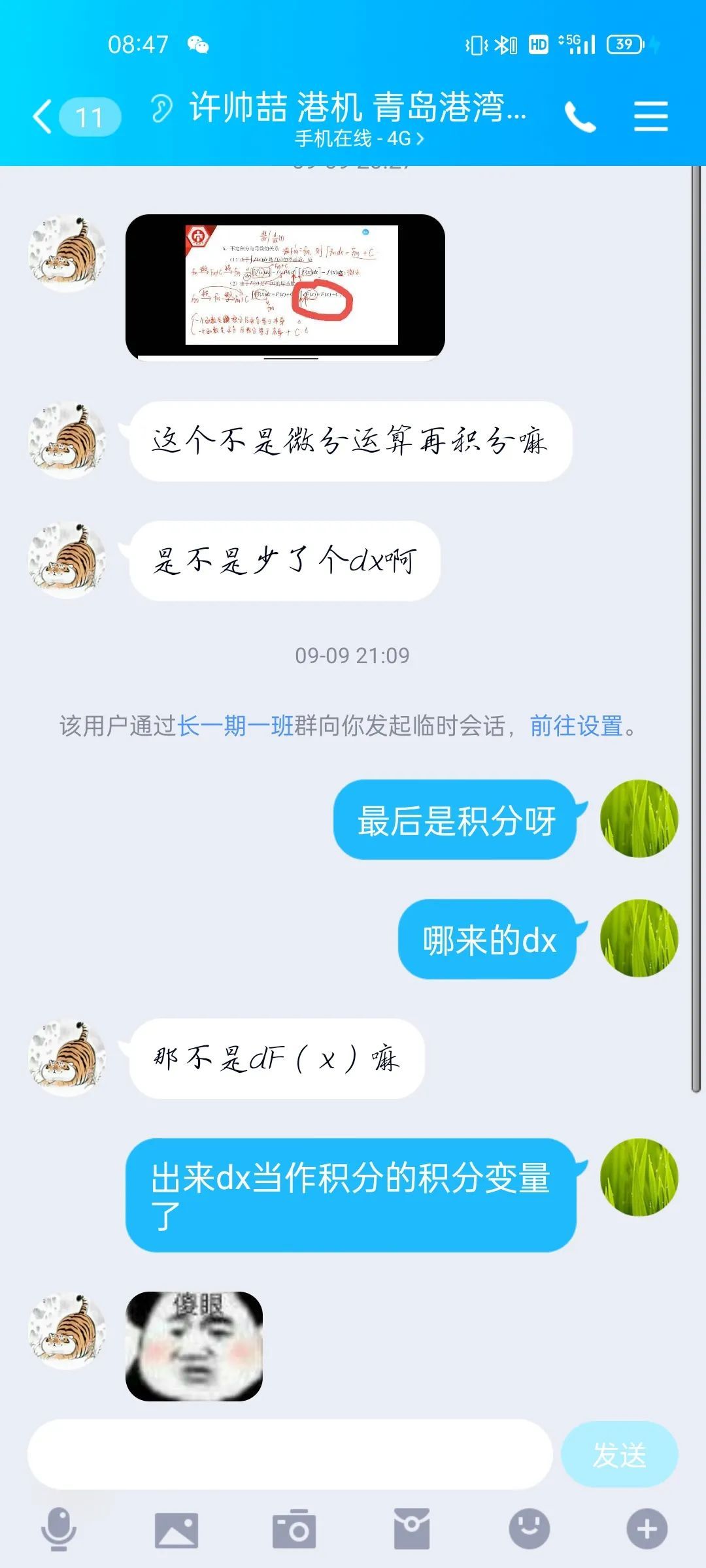View the 傻眼 meme sticker
Viewport: 706px width, 1568px height.
pos(194,1346)
